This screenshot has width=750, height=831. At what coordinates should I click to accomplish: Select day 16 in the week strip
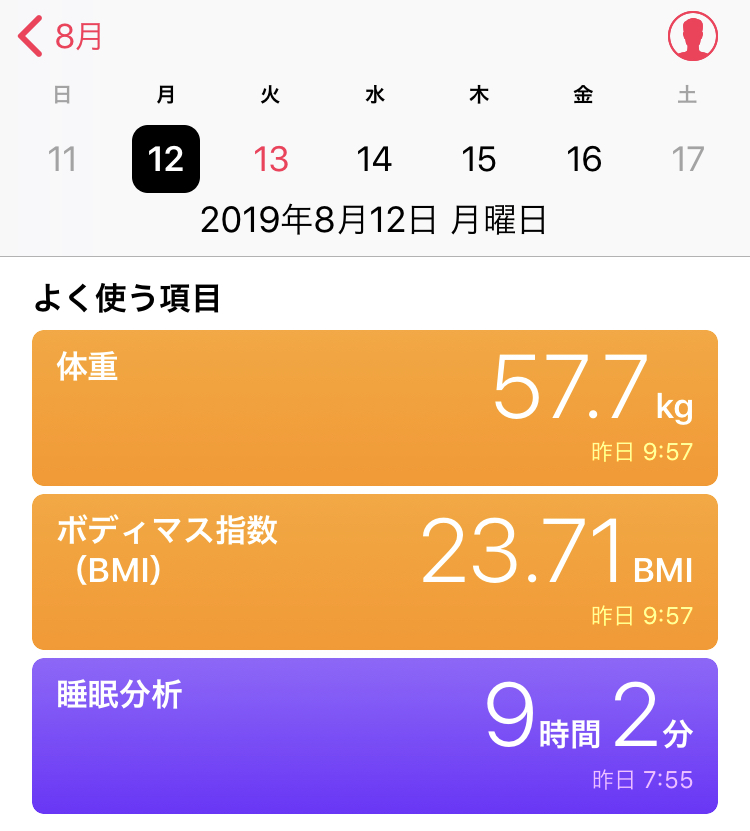pos(583,159)
